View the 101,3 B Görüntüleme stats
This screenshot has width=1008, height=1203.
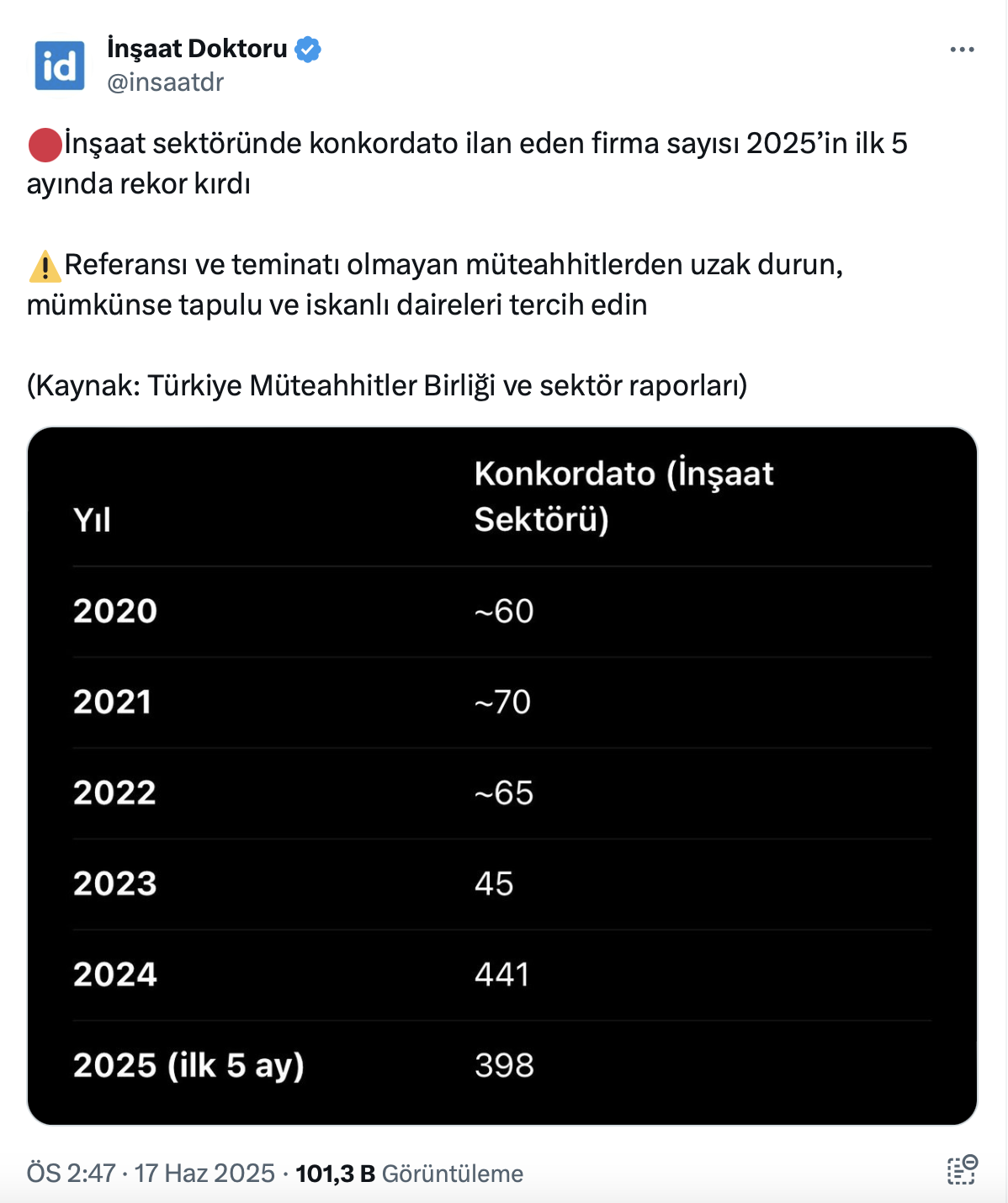pos(409,1174)
